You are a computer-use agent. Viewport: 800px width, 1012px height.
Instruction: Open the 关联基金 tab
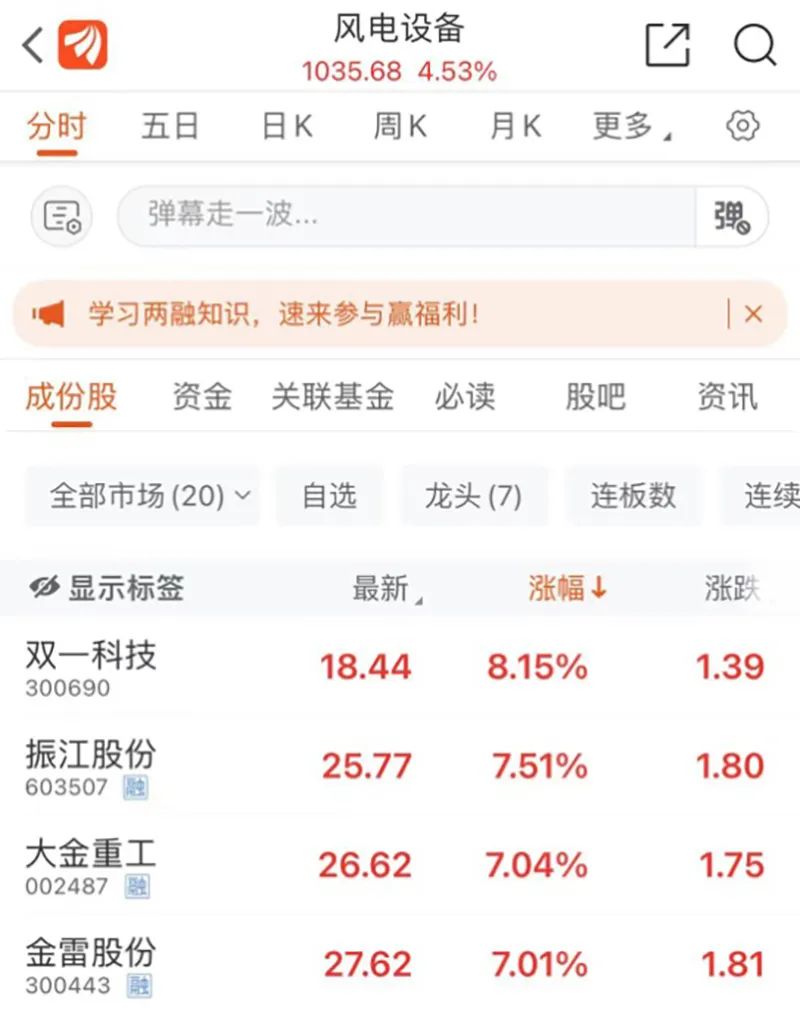point(332,397)
